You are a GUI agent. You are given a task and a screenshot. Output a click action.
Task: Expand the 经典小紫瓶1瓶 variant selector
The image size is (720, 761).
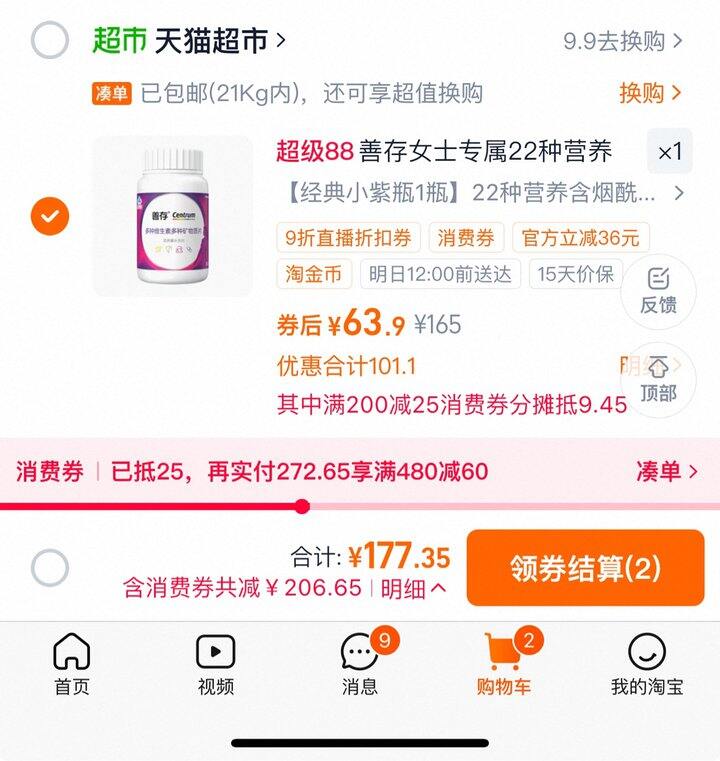(x=480, y=192)
